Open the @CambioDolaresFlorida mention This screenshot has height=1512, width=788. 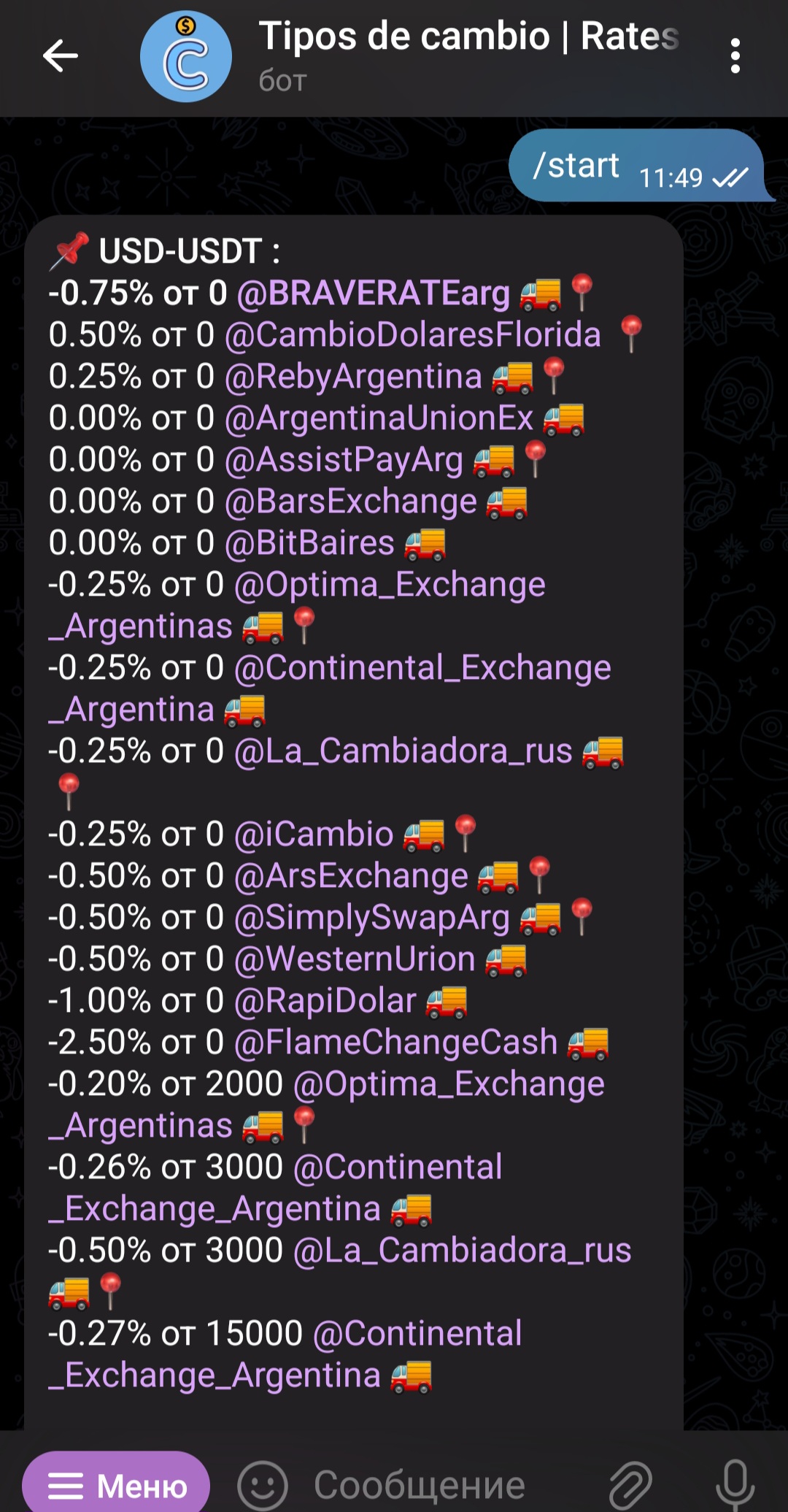(x=413, y=335)
